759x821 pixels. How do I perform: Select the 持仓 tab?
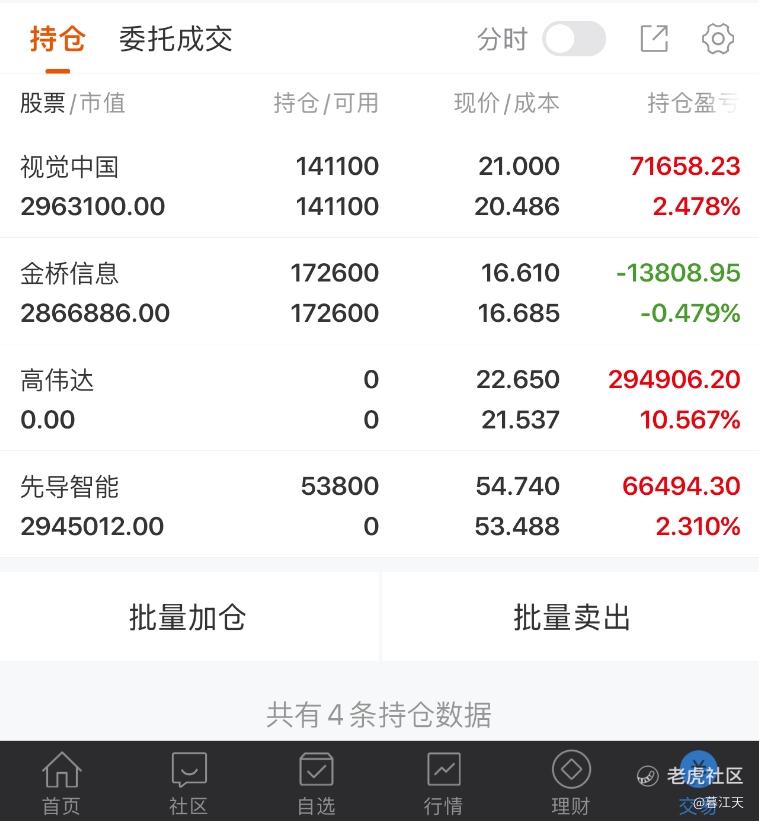point(57,39)
